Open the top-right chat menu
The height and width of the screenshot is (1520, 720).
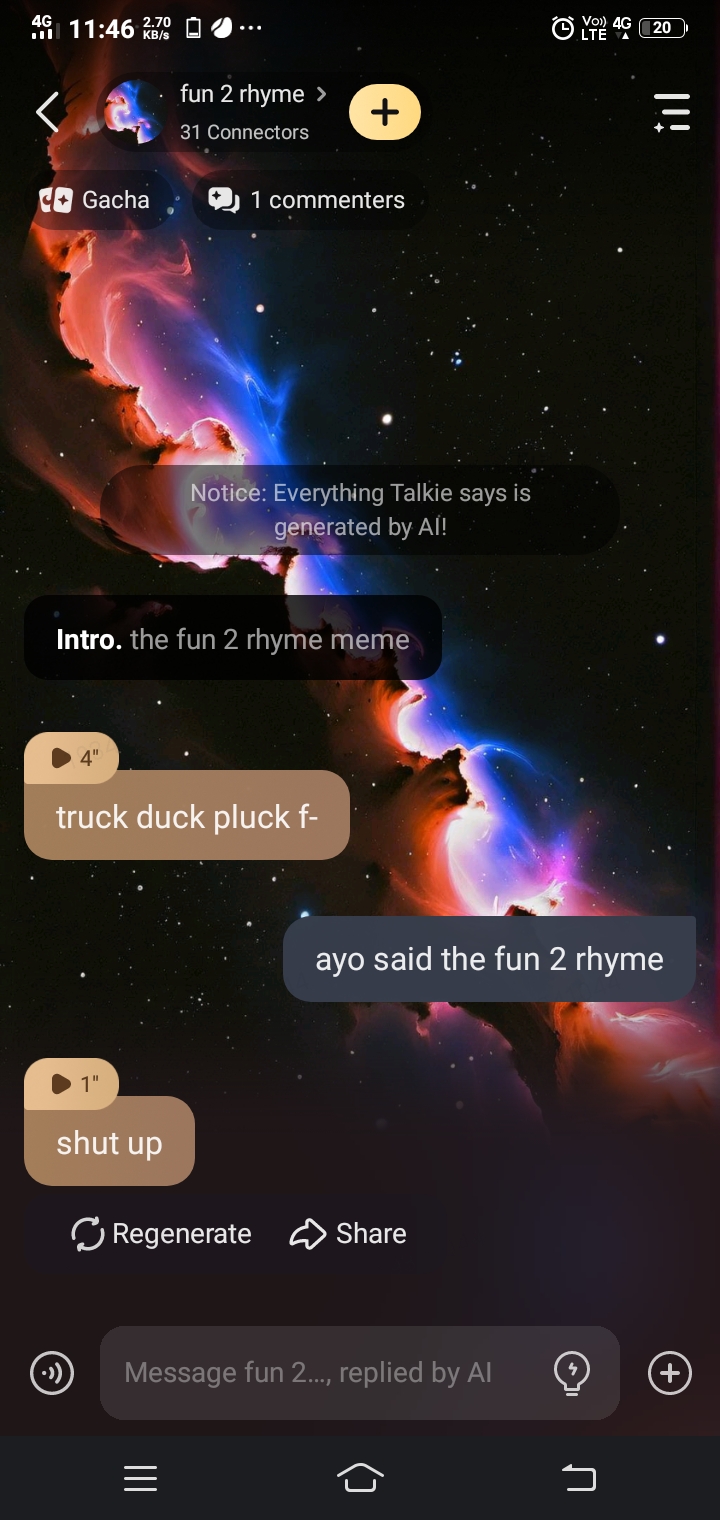coord(672,112)
